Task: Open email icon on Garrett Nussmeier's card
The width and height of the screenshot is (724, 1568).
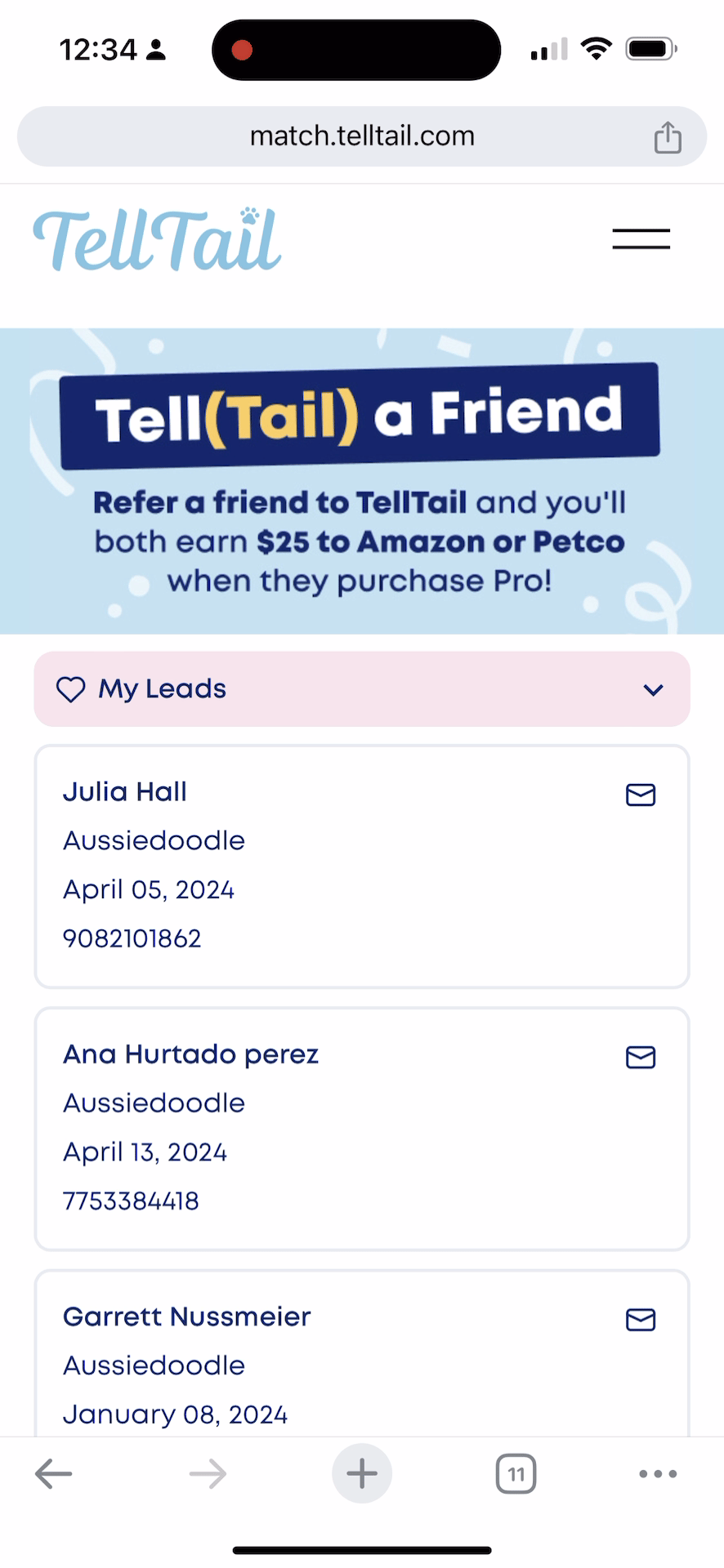Action: (x=641, y=1320)
